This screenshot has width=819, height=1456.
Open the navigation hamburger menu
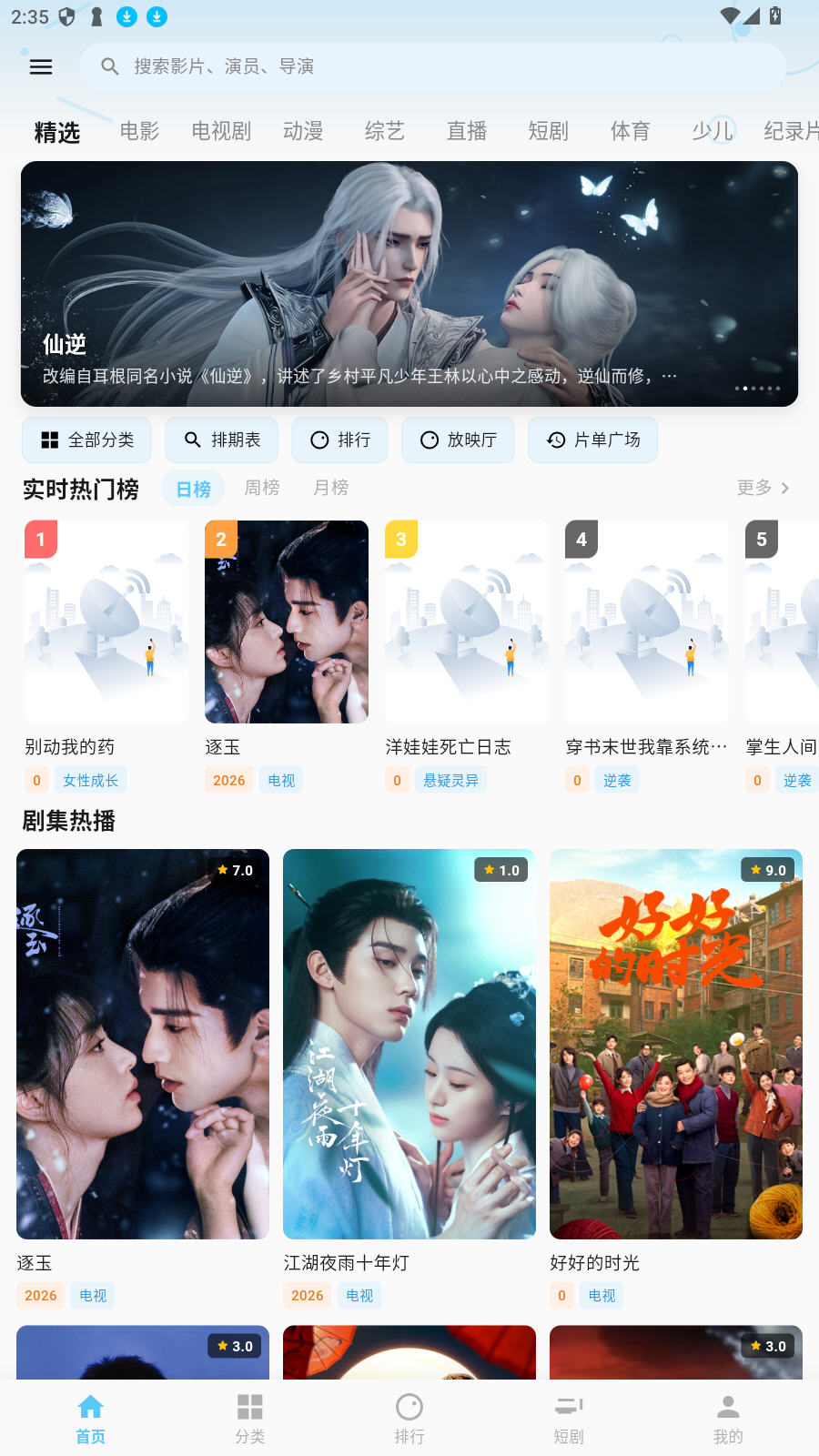coord(41,66)
